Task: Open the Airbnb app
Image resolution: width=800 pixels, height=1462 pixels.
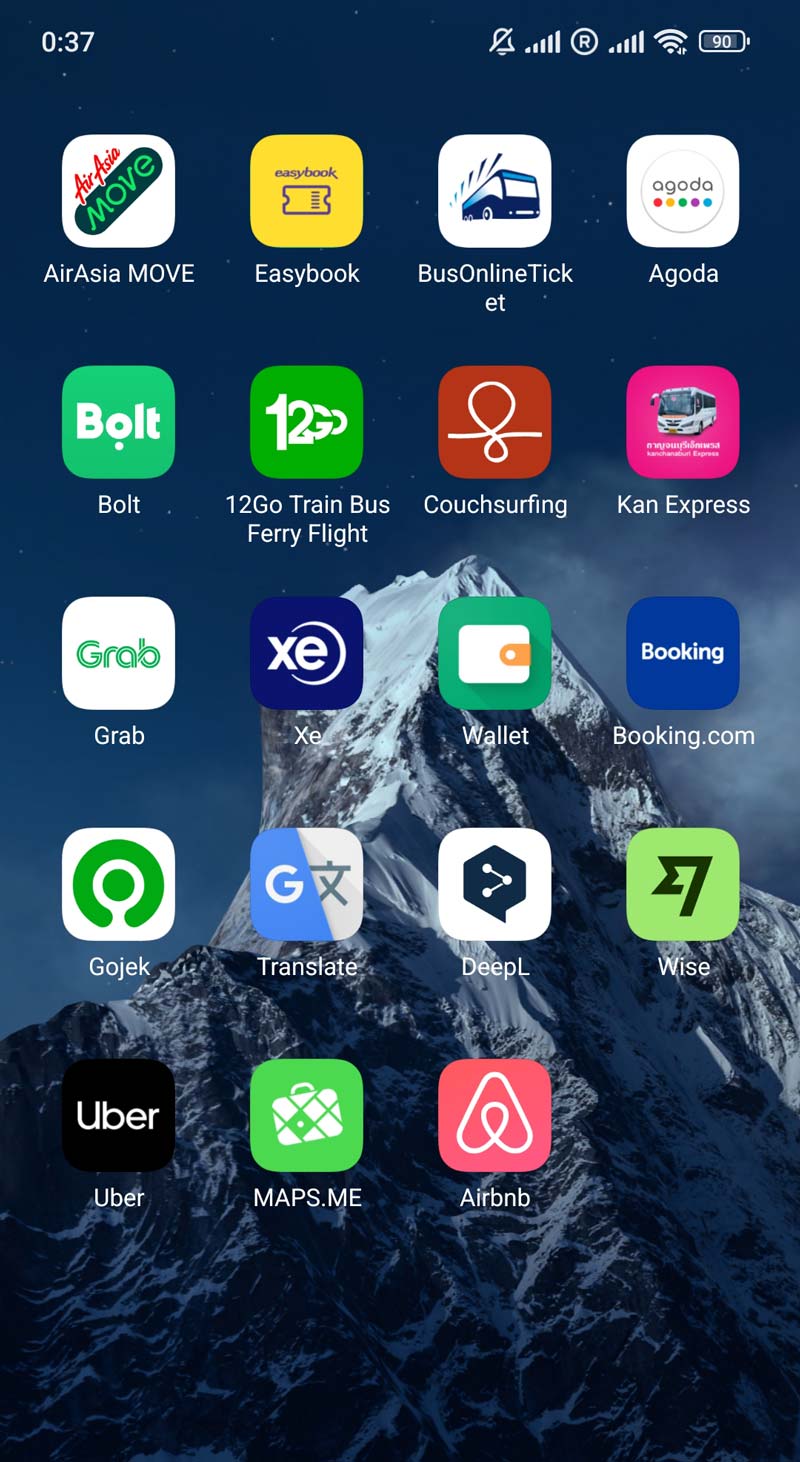Action: (x=494, y=1115)
